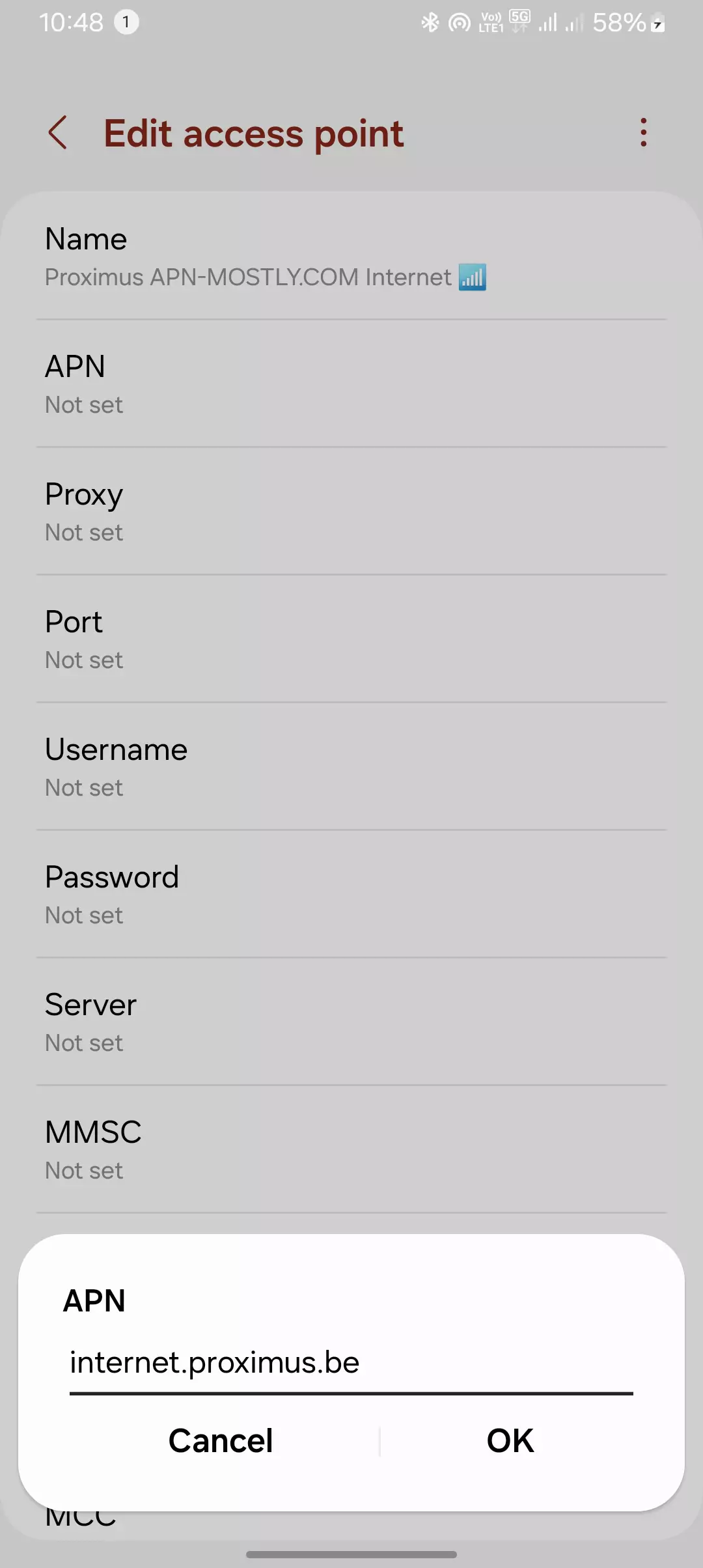This screenshot has height=1568, width=703.
Task: Open the APN setting row
Action: 351,384
